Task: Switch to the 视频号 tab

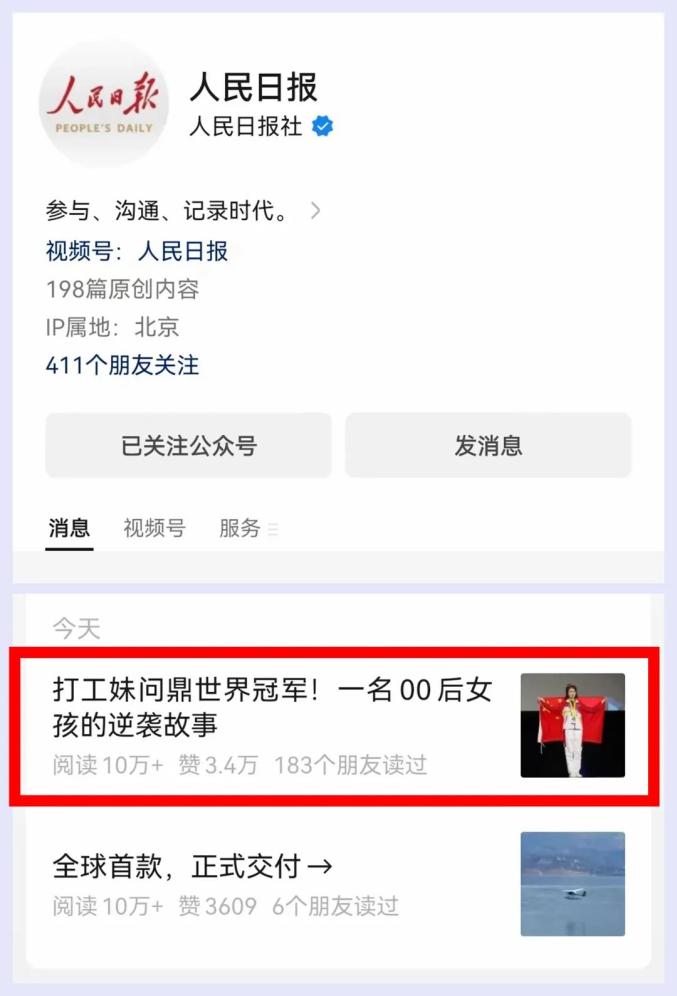Action: tap(154, 528)
